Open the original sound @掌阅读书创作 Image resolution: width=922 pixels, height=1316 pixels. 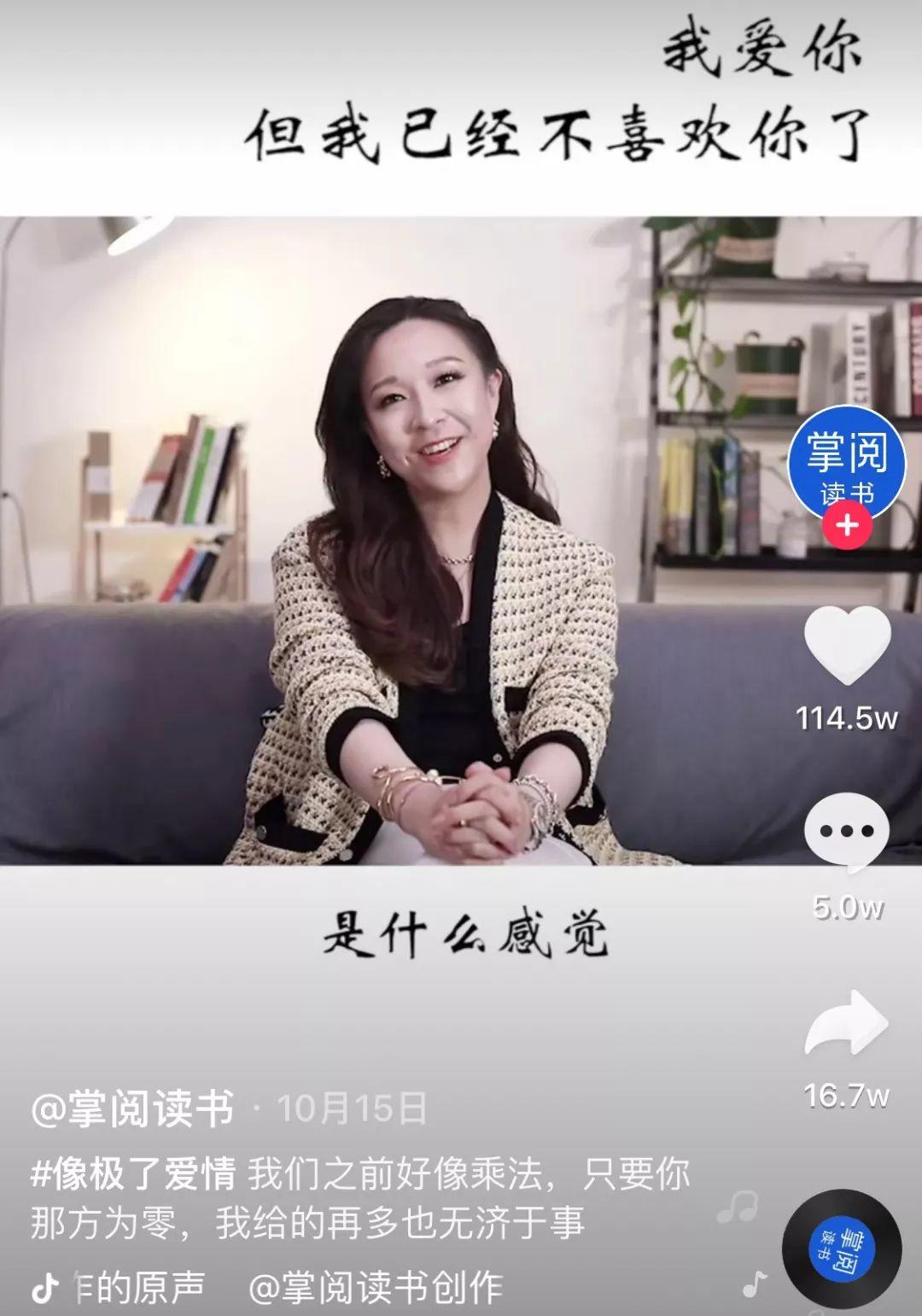point(374,1287)
